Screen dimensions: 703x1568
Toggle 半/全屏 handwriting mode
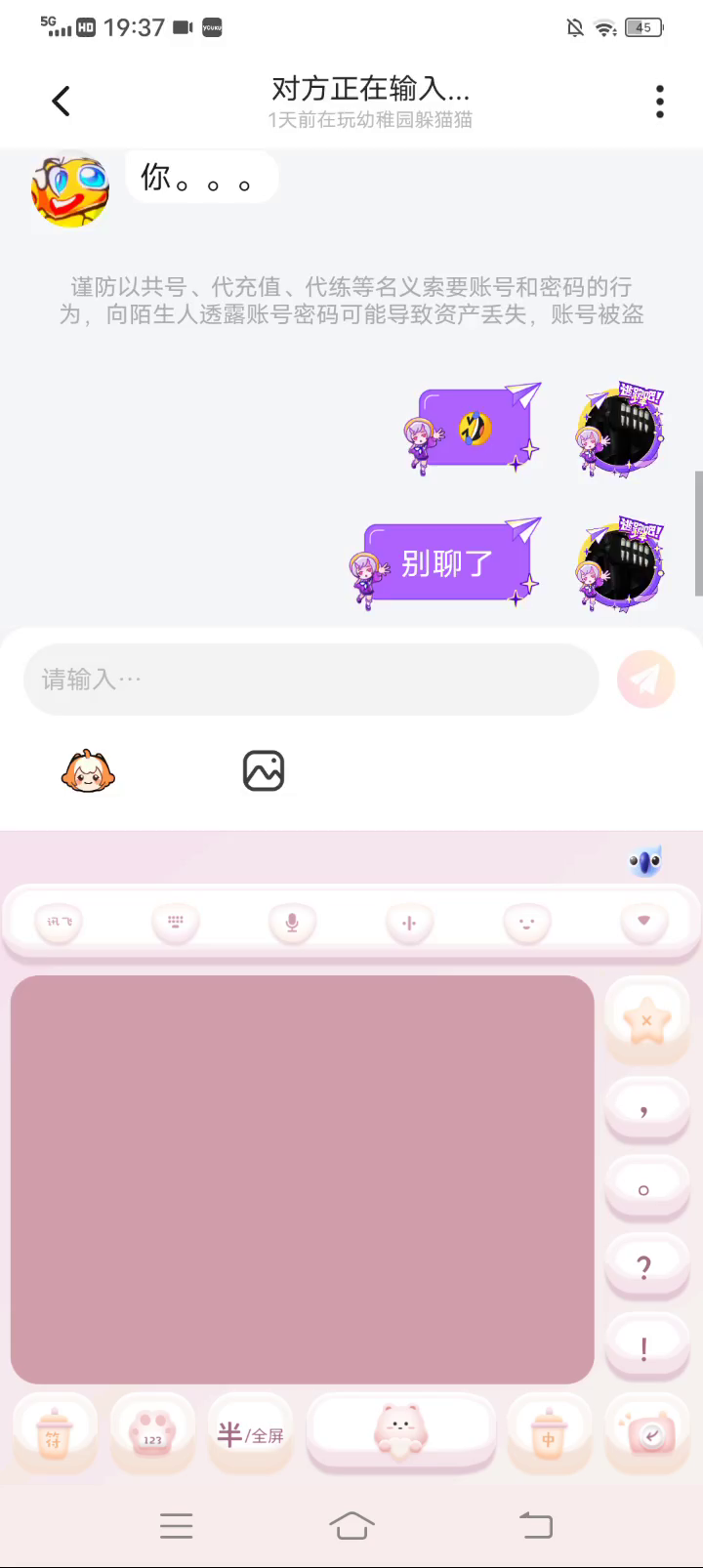click(251, 1435)
